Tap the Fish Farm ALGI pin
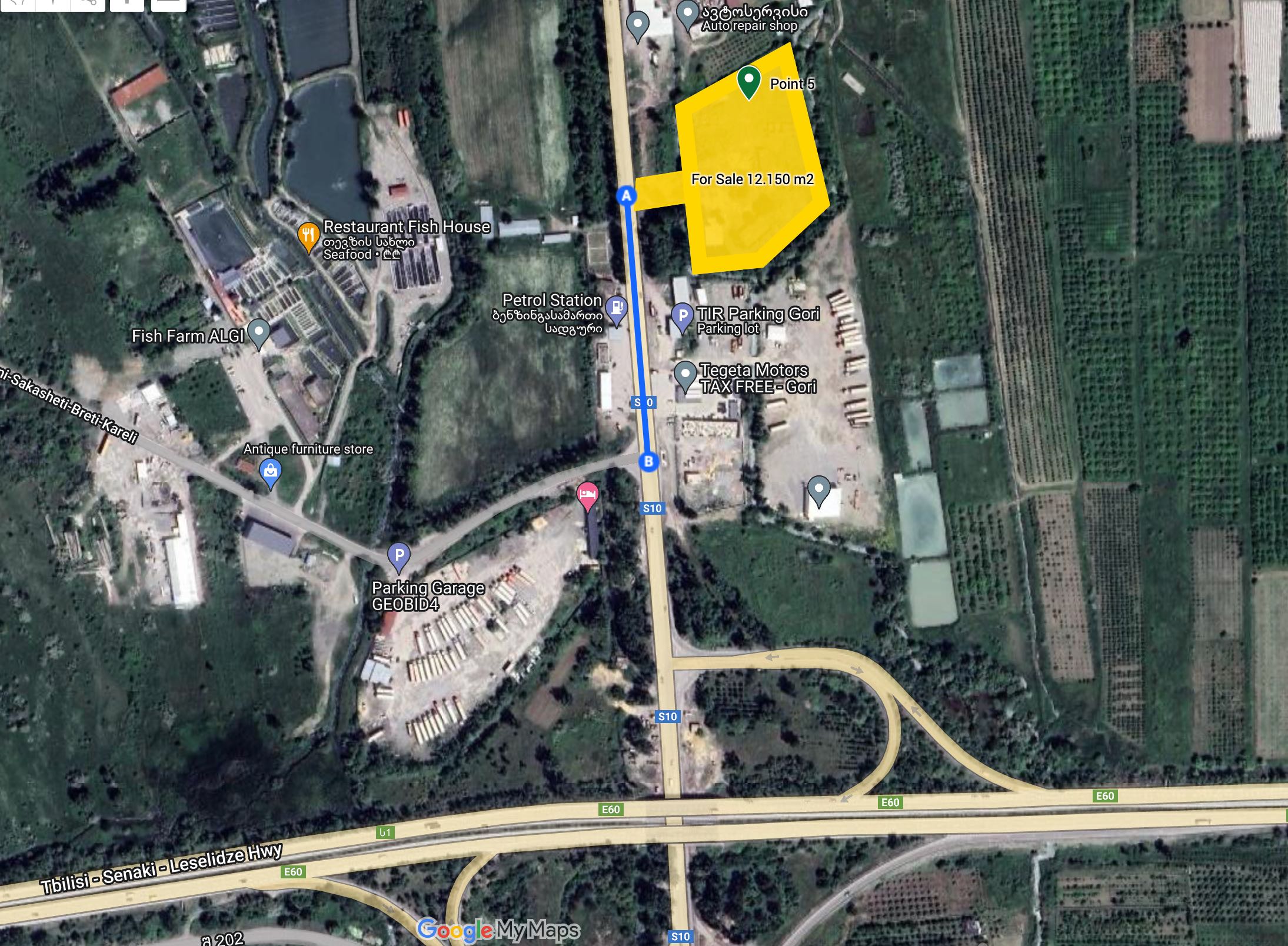1288x946 pixels. tap(259, 332)
